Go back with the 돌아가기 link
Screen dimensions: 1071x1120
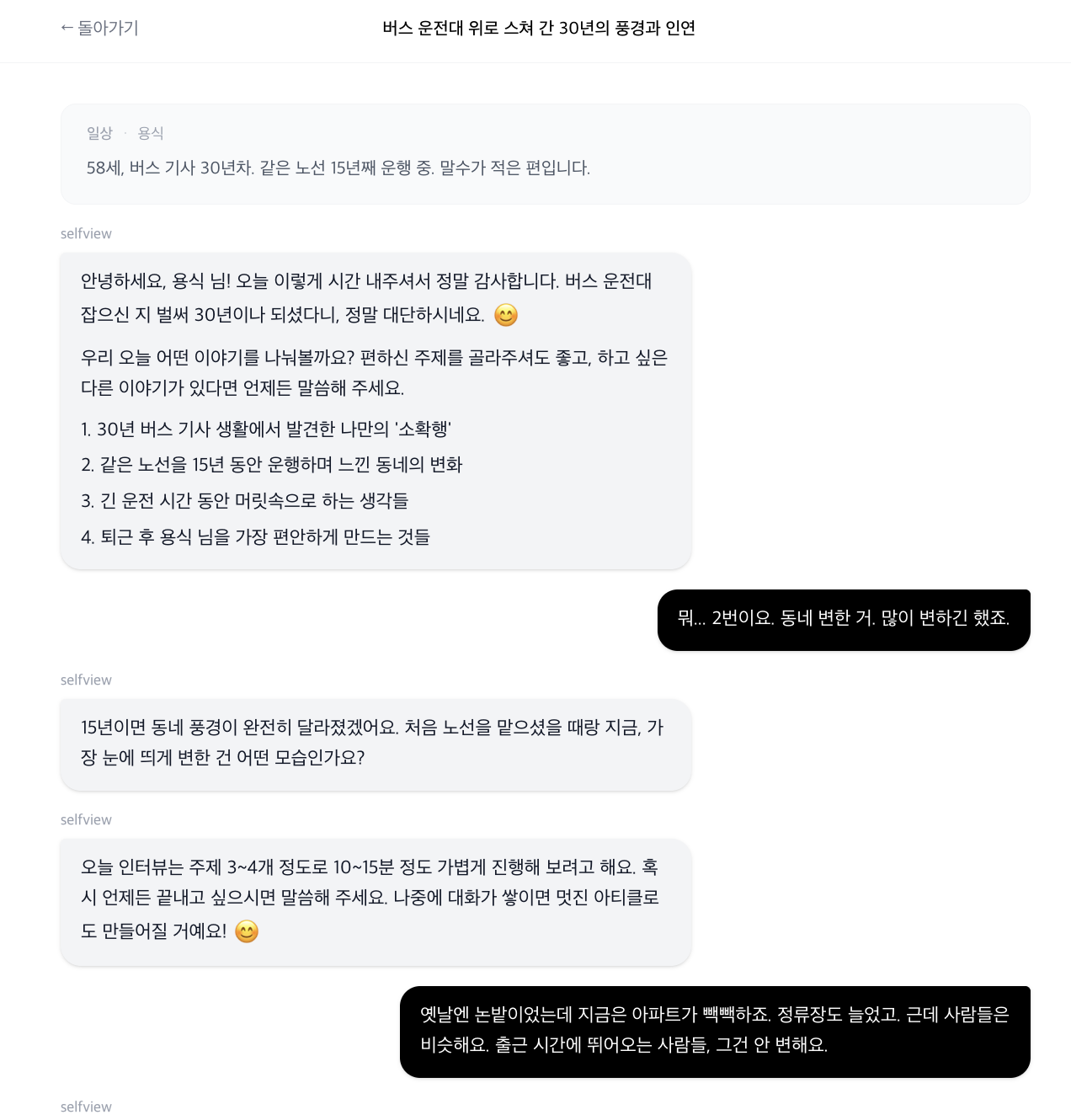click(99, 28)
